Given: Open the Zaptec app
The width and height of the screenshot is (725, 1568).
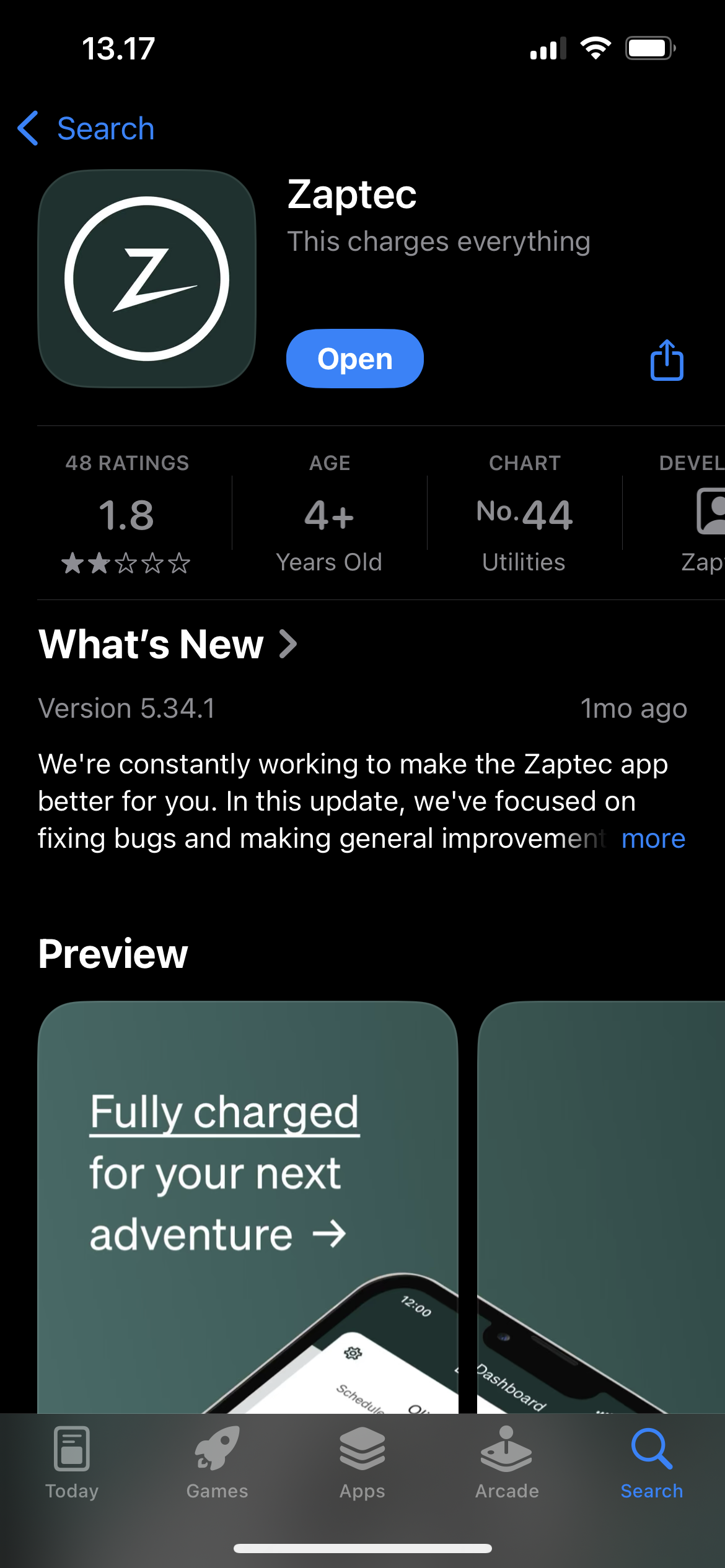Looking at the screenshot, I should pos(354,359).
